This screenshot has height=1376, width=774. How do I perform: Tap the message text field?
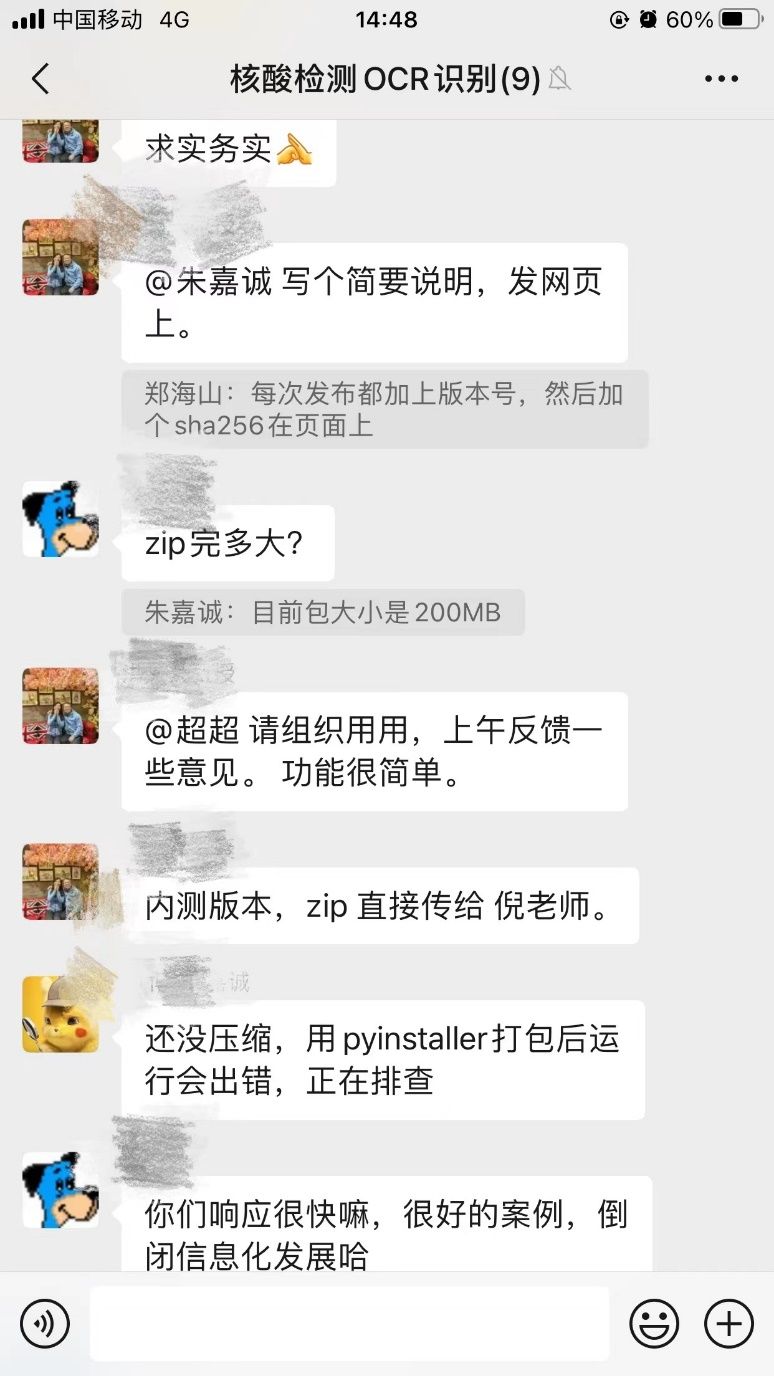(350, 1324)
